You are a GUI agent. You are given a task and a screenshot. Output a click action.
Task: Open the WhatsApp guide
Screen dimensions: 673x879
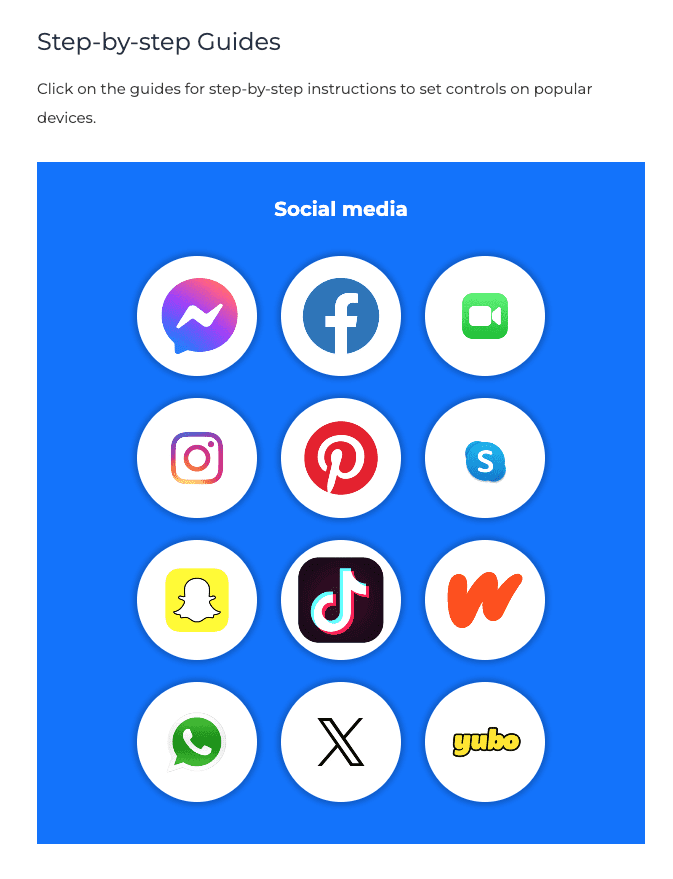pos(197,742)
